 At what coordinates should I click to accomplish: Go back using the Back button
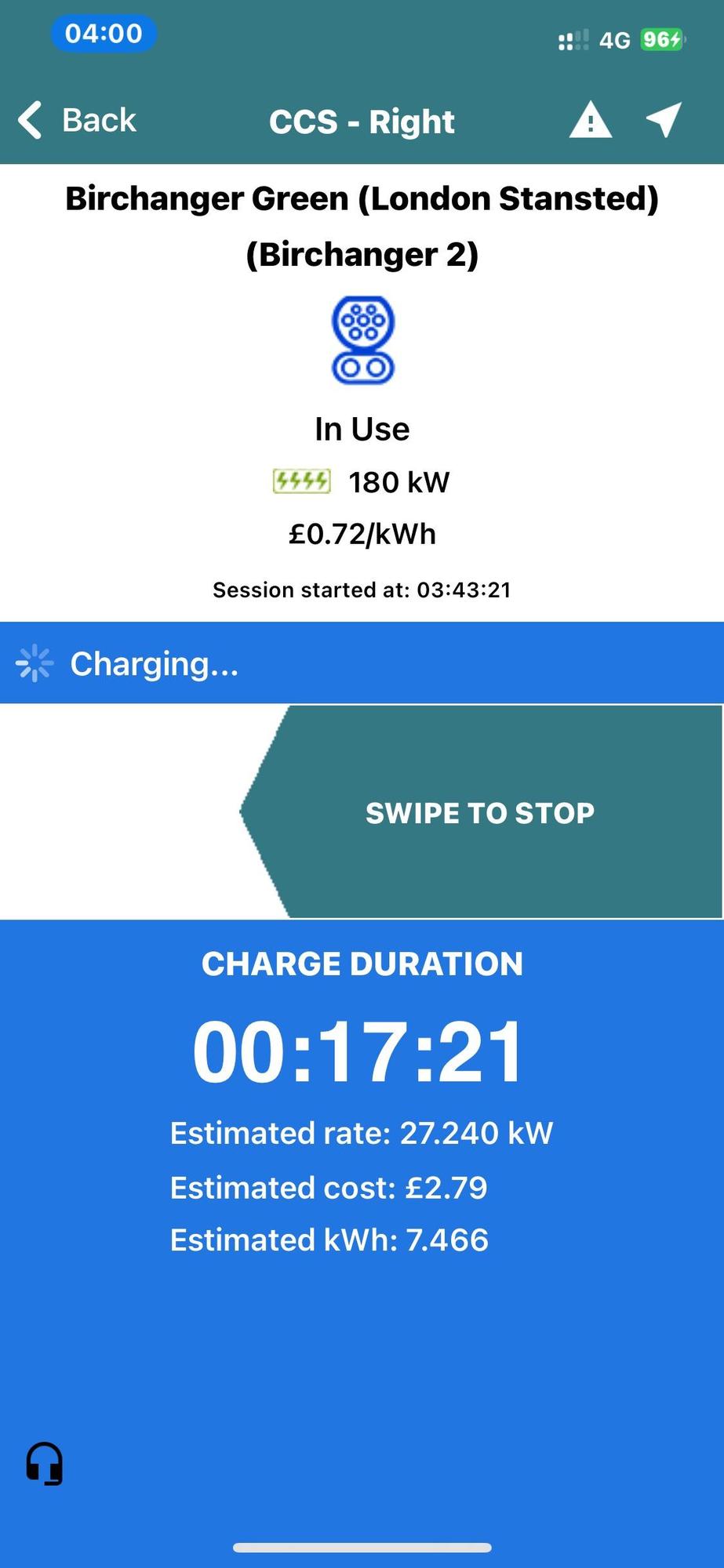coord(77,121)
